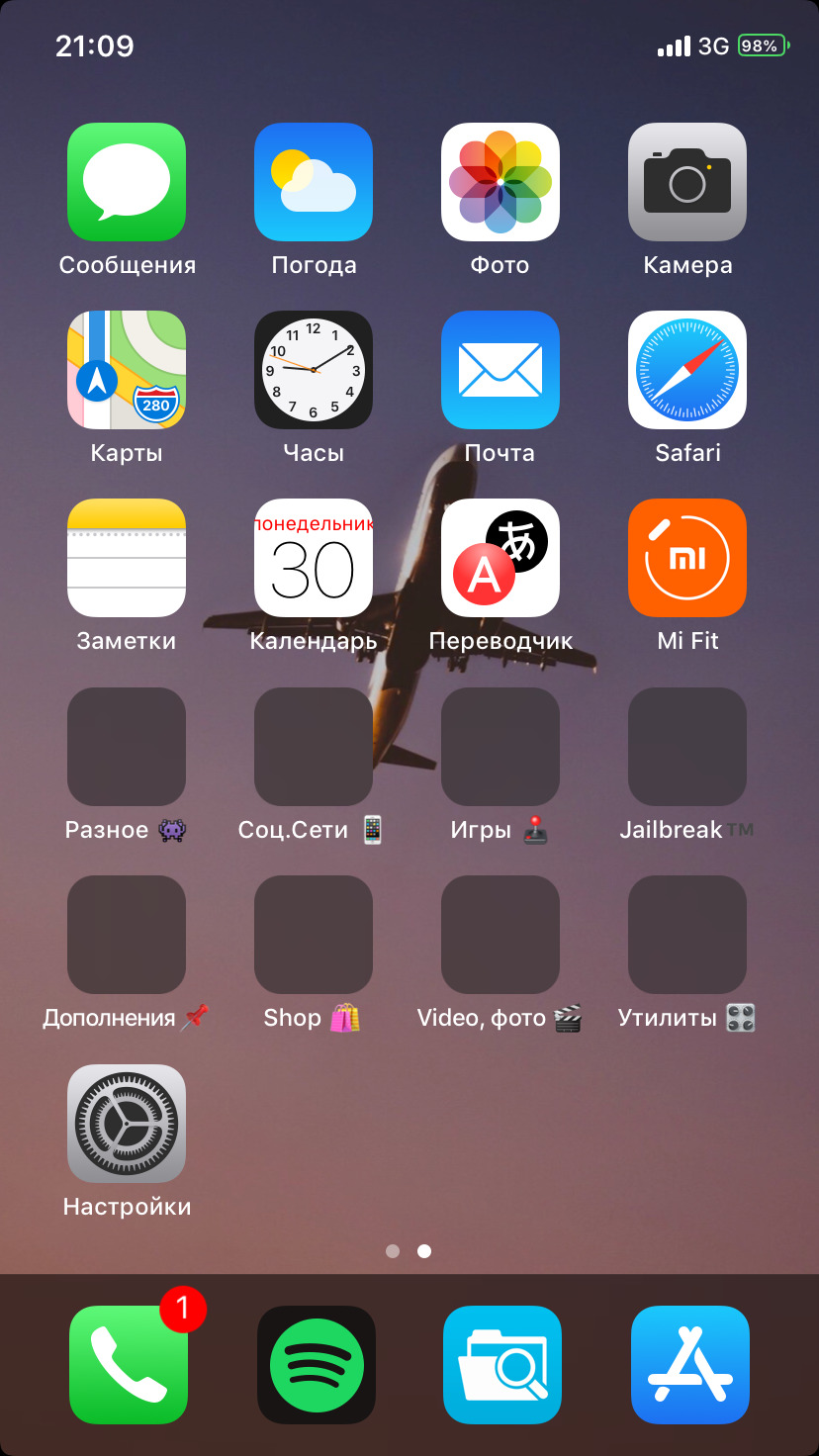The height and width of the screenshot is (1456, 819).
Task: Open the Часы clock app
Action: coord(314,370)
